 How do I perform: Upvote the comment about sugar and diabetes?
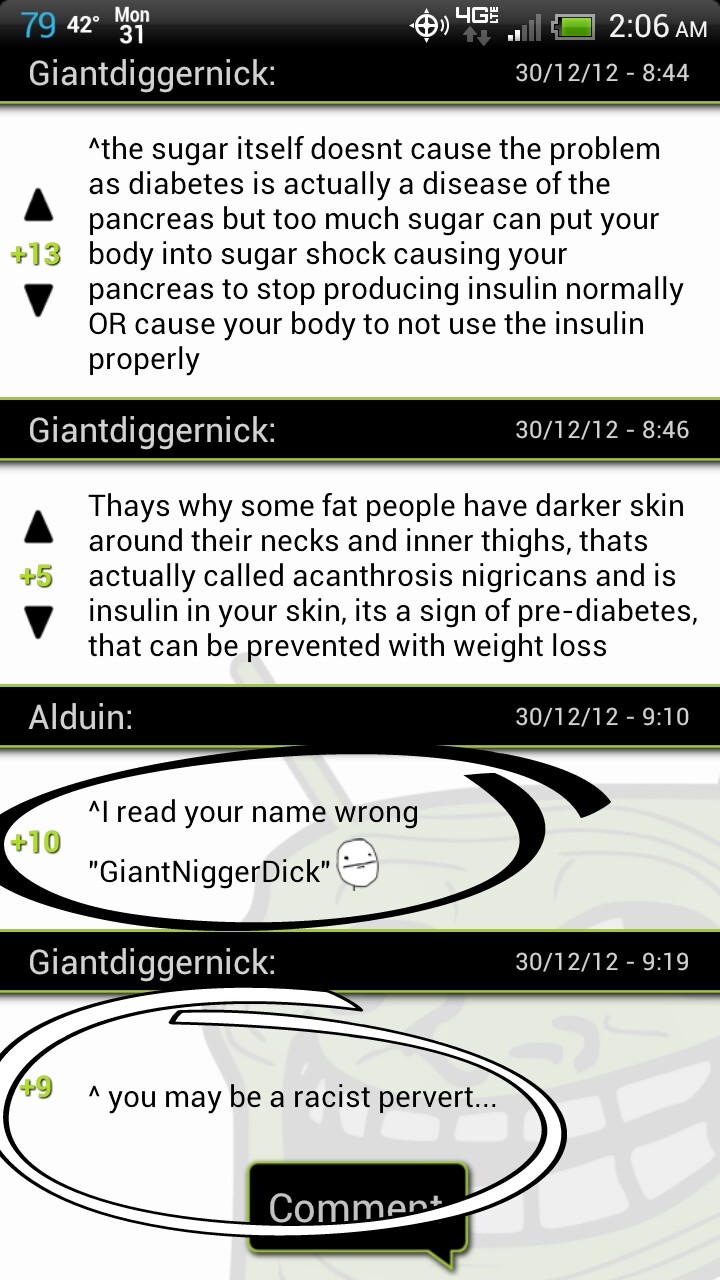(x=38, y=205)
